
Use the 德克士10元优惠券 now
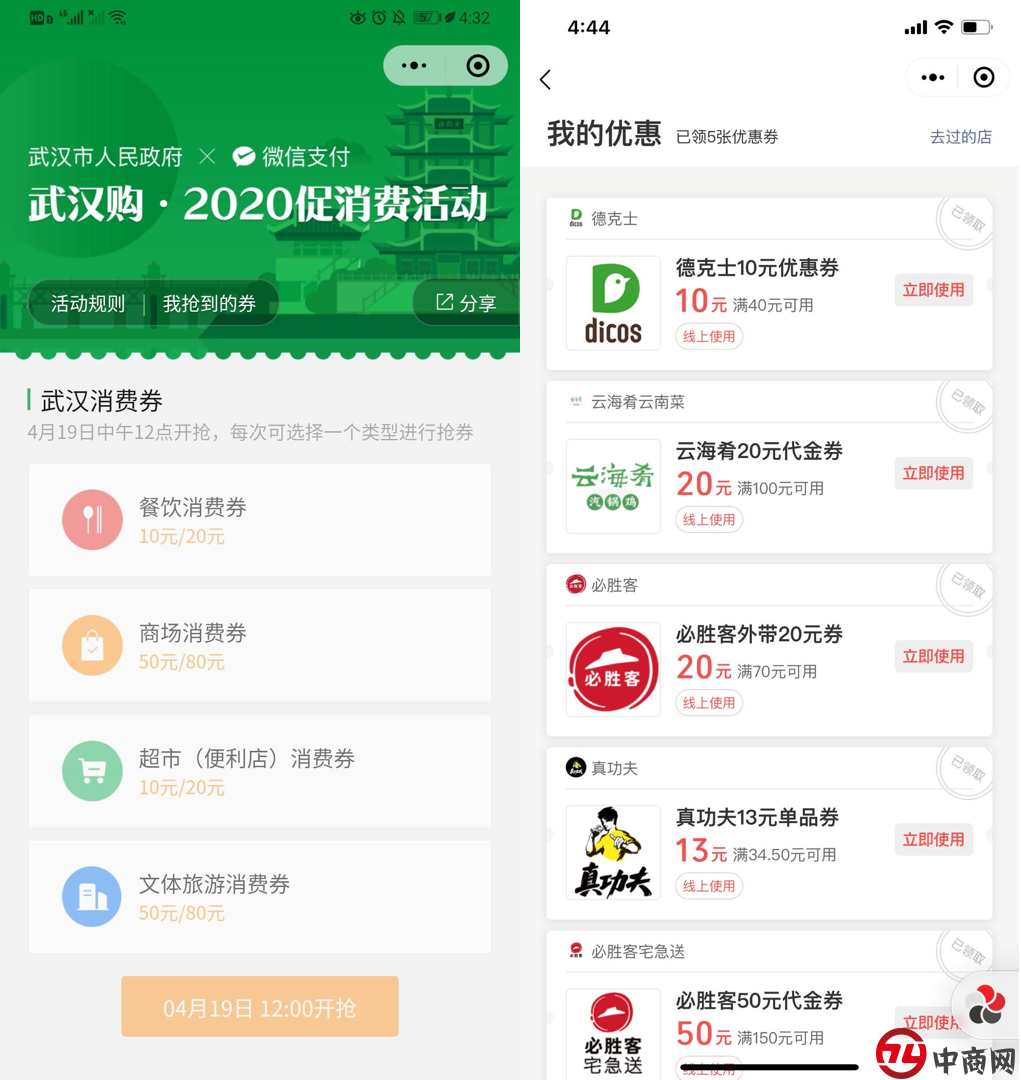[933, 290]
